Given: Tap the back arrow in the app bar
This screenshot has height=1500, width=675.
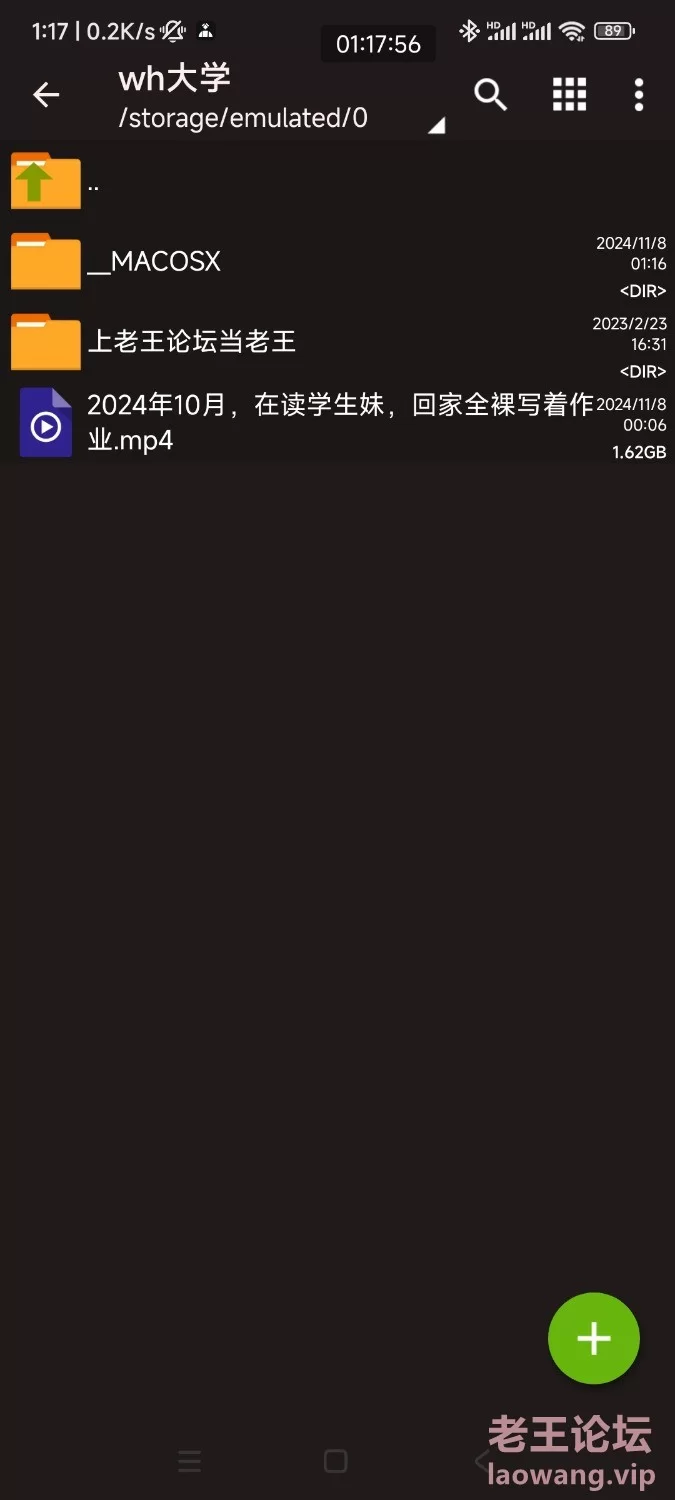Looking at the screenshot, I should pyautogui.click(x=46, y=95).
